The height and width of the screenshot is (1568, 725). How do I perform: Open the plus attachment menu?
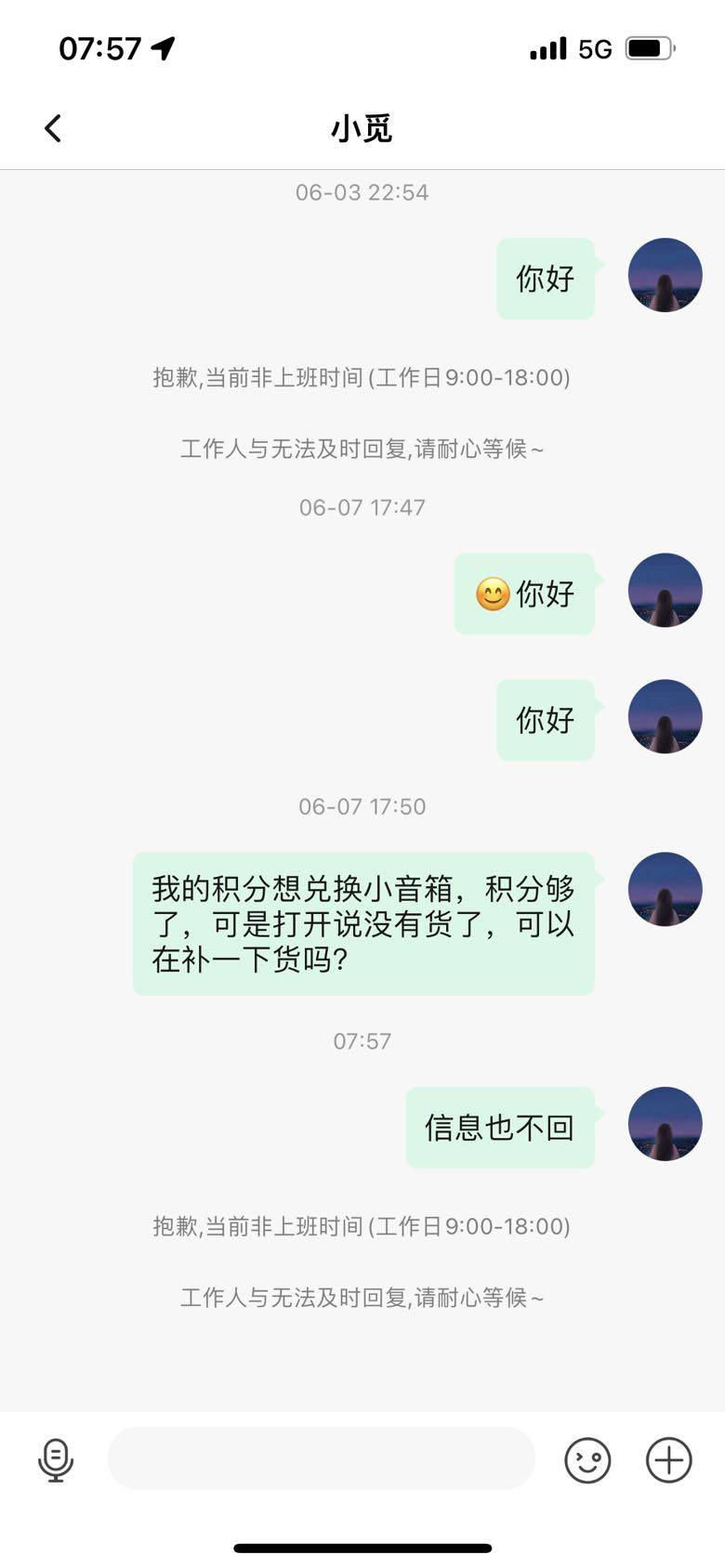click(x=668, y=1459)
